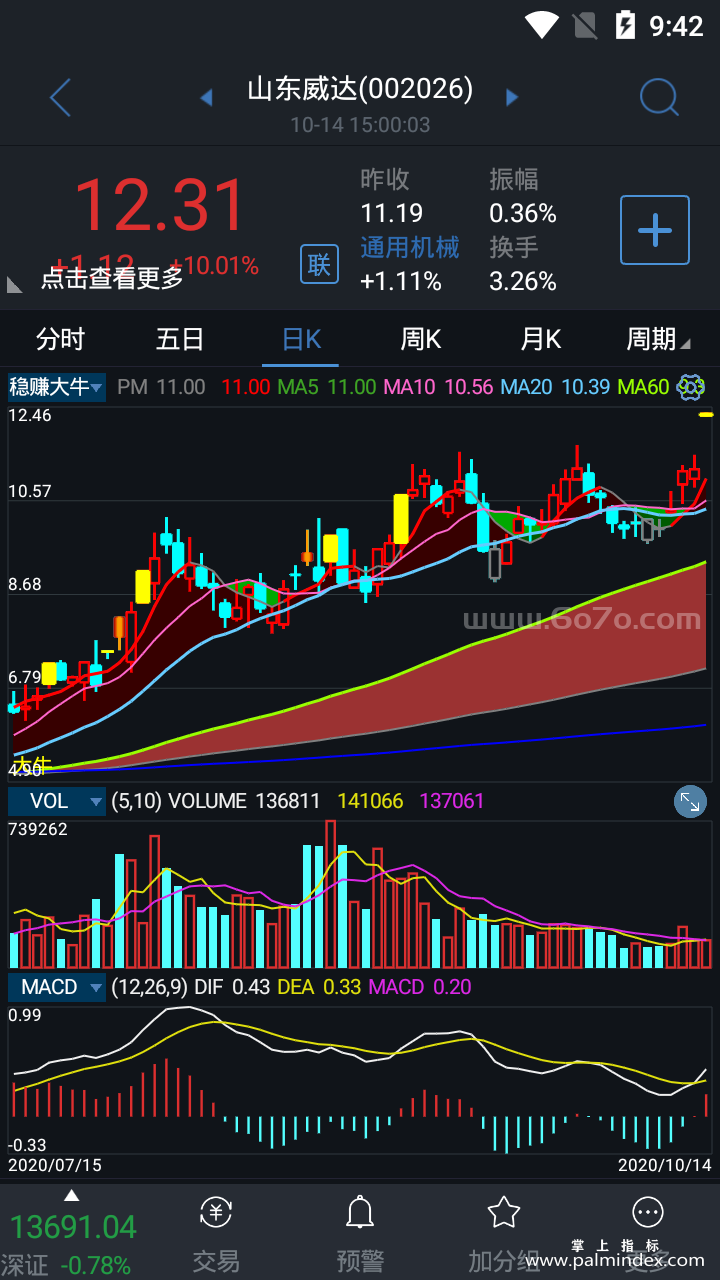The height and width of the screenshot is (1280, 720).
Task: Open the stock search
Action: click(x=658, y=98)
